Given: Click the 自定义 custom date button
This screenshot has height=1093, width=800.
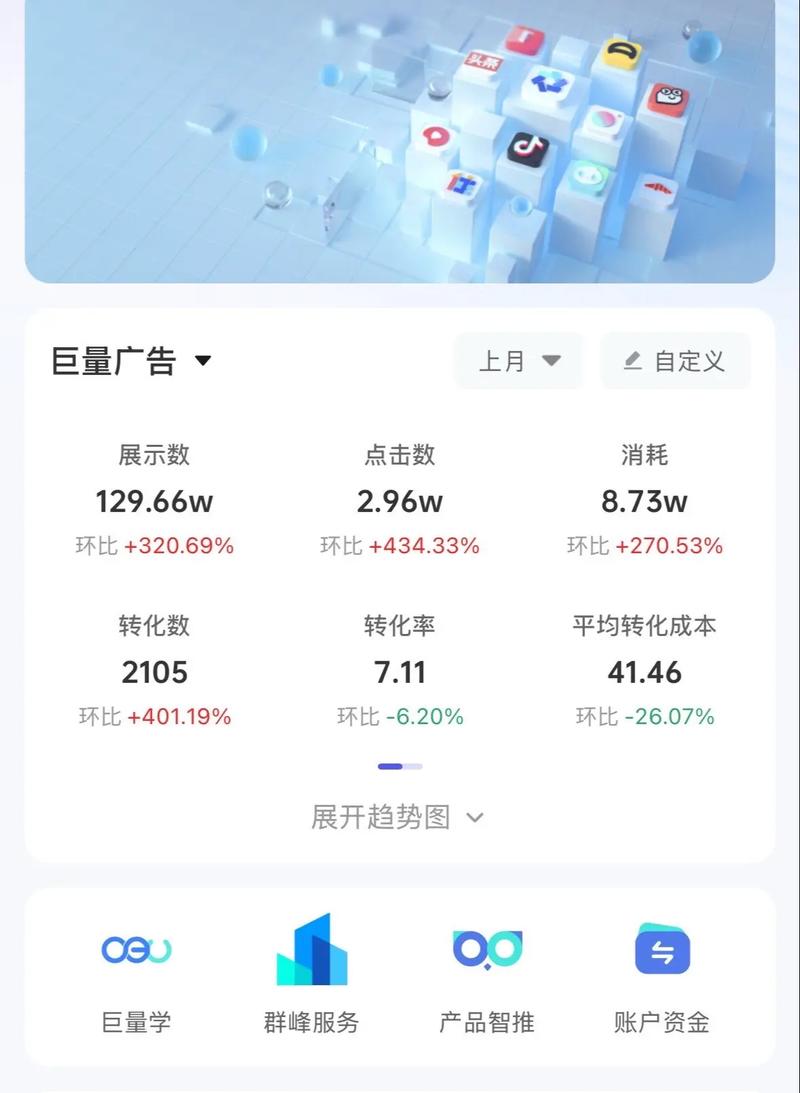Looking at the screenshot, I should (675, 361).
